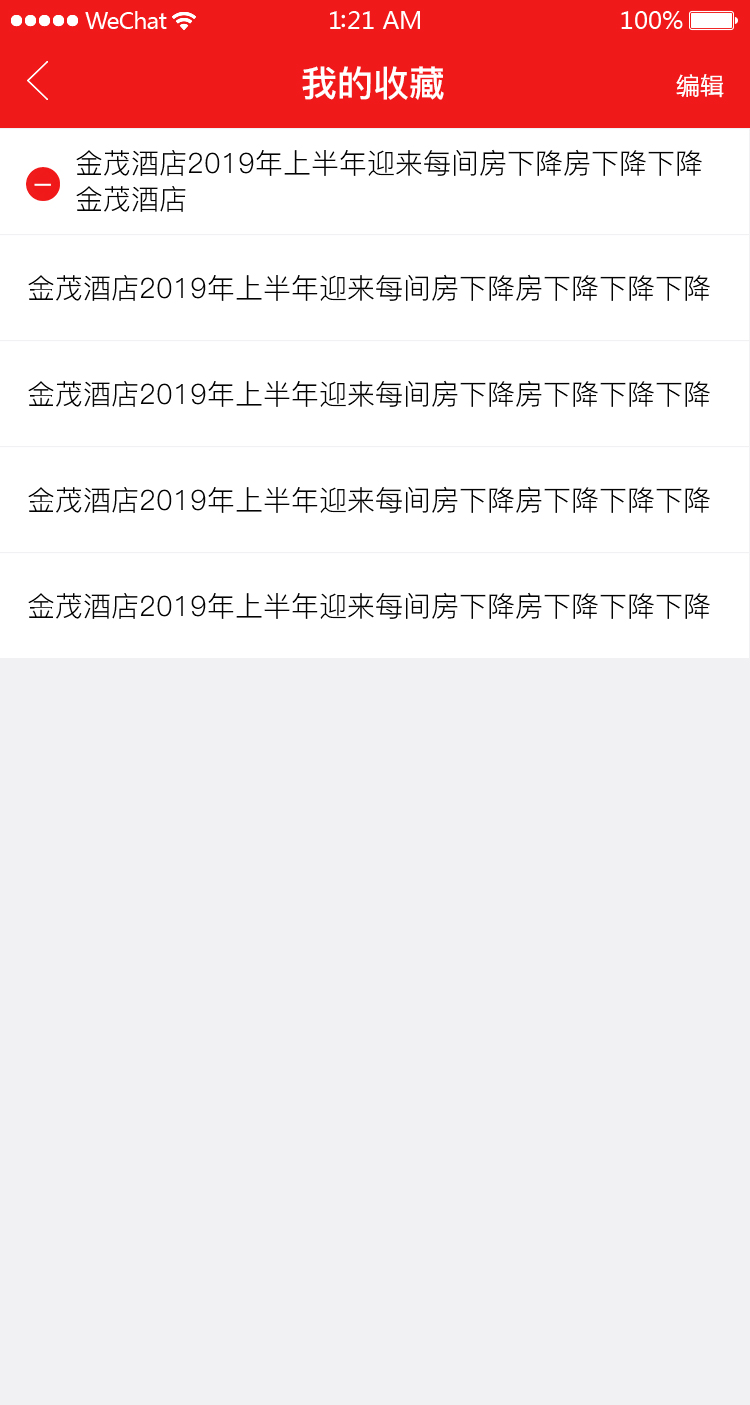Open the favorite ending with 金茂酒店
The height and width of the screenshot is (1405, 750).
(x=390, y=182)
